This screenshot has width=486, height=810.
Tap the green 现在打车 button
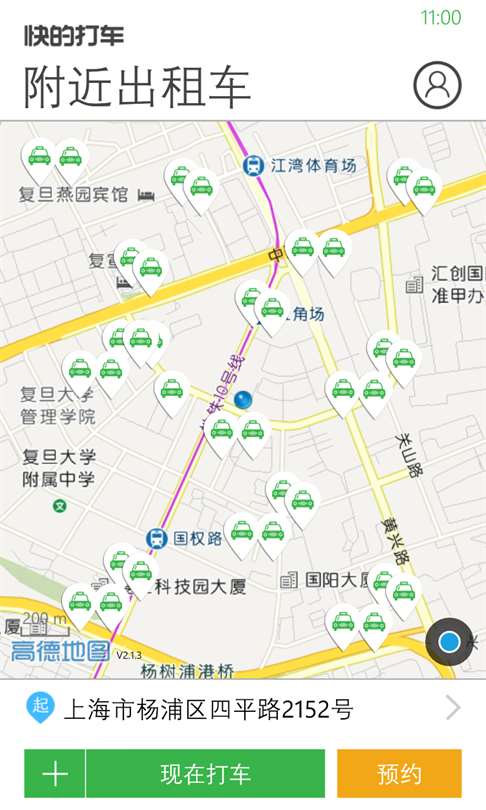click(x=206, y=774)
